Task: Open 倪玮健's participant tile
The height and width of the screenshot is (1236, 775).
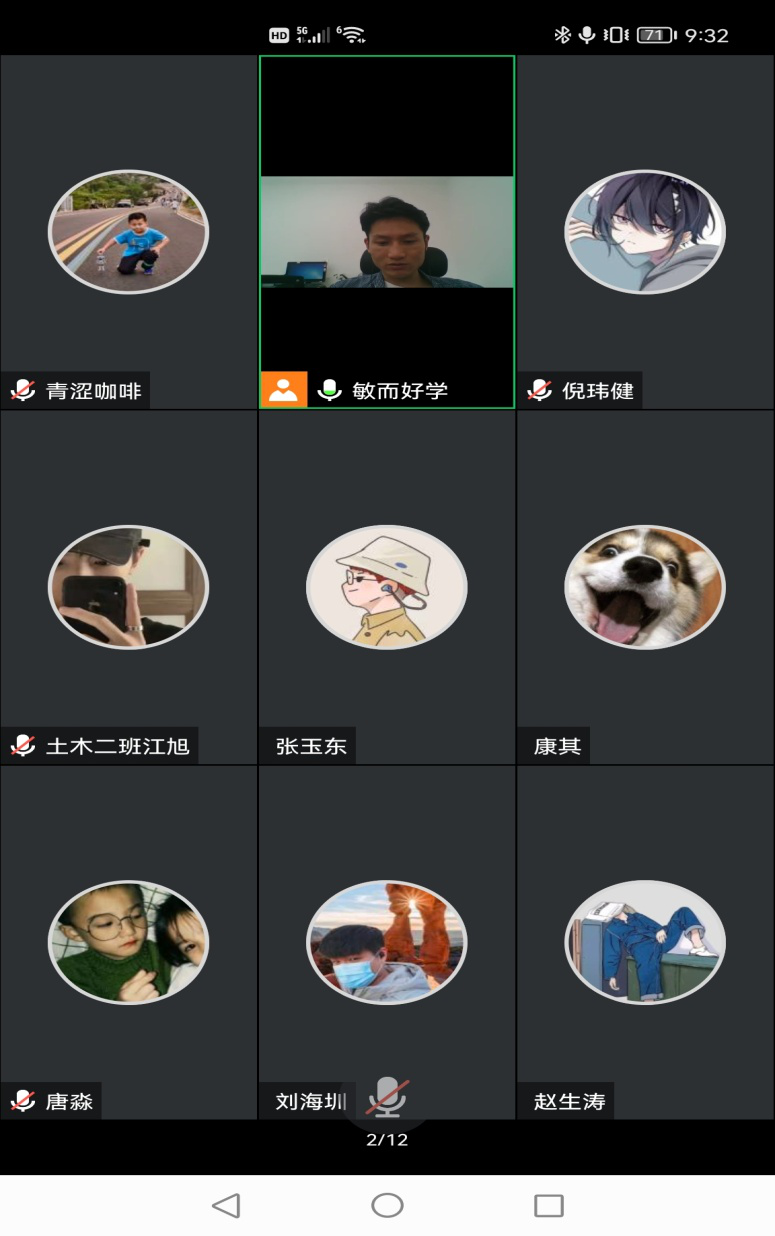Action: (x=645, y=232)
